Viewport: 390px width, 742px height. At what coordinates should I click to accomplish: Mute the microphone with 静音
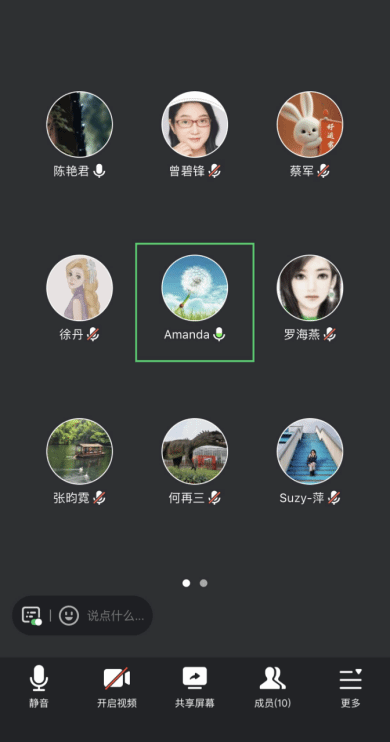pyautogui.click(x=39, y=686)
